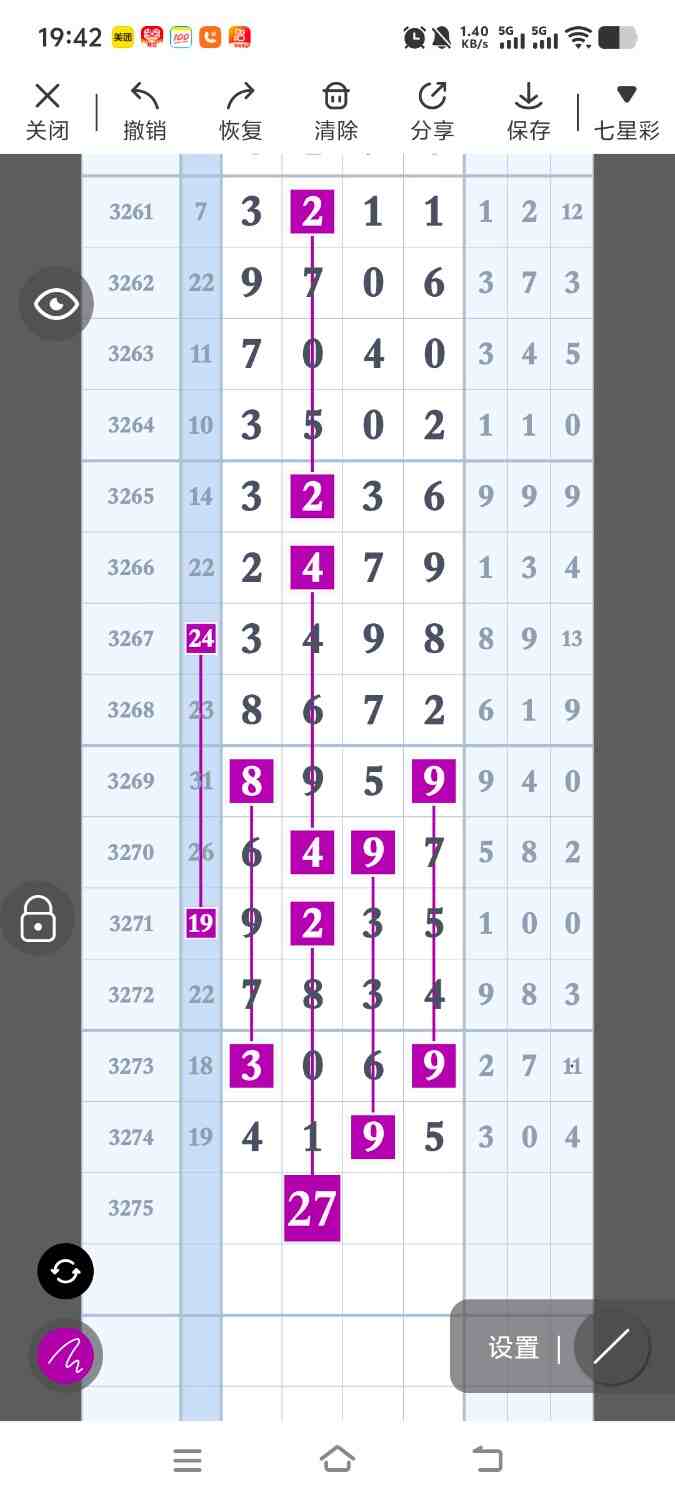The image size is (675, 1500).
Task: Select the purple scribble pen tool
Action: pos(65,1356)
